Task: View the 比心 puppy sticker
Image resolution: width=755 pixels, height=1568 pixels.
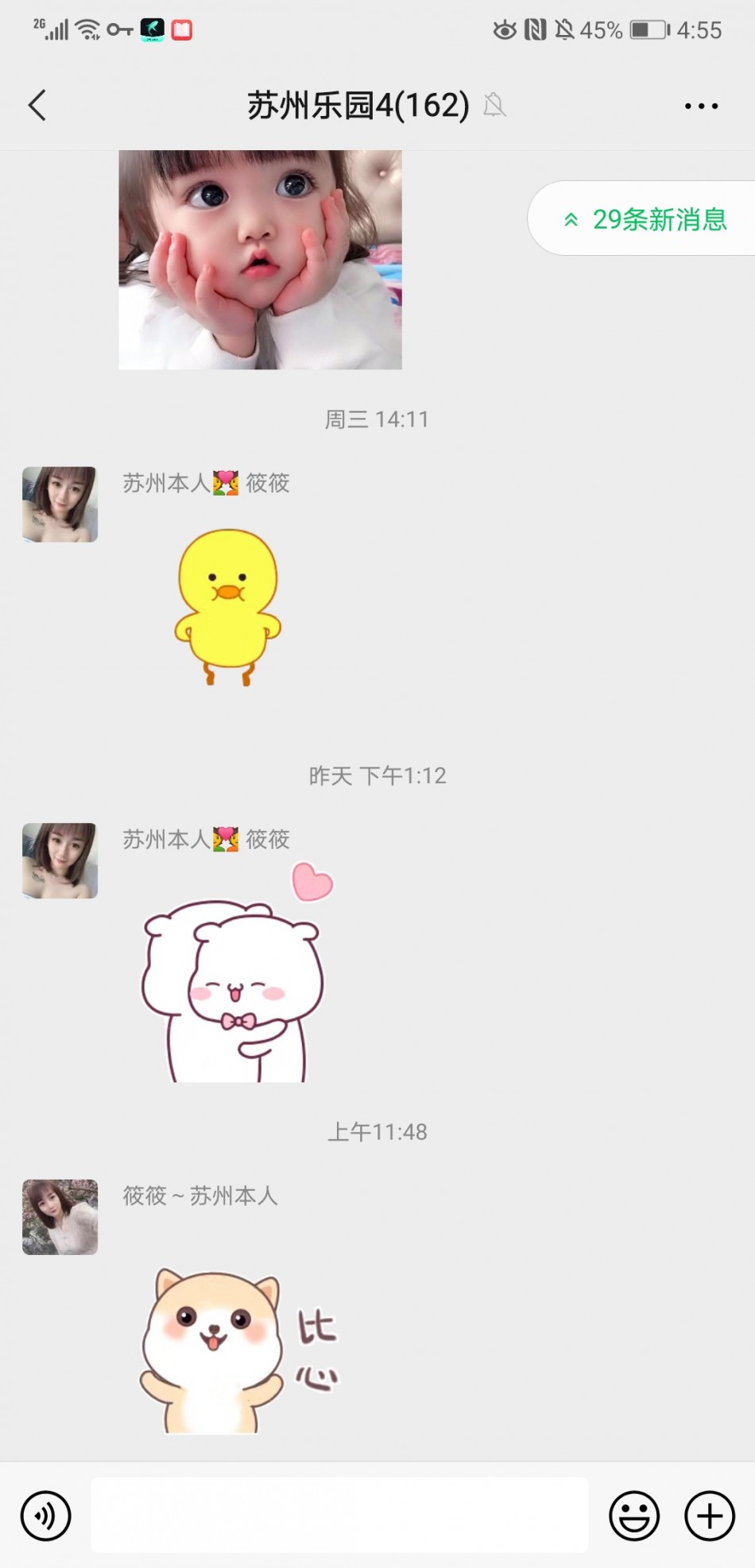Action: coord(238,1349)
